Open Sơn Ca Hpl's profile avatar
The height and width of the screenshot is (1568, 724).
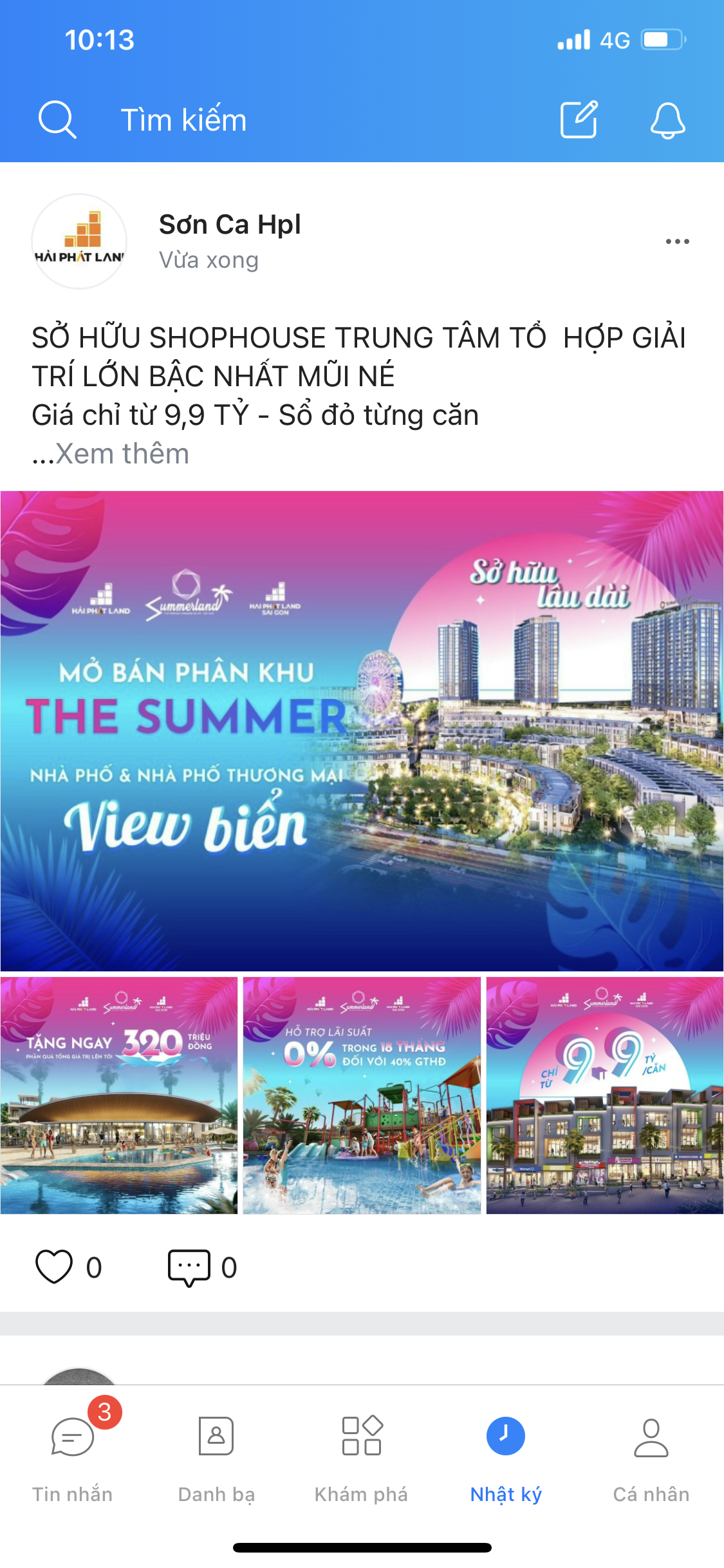click(79, 241)
